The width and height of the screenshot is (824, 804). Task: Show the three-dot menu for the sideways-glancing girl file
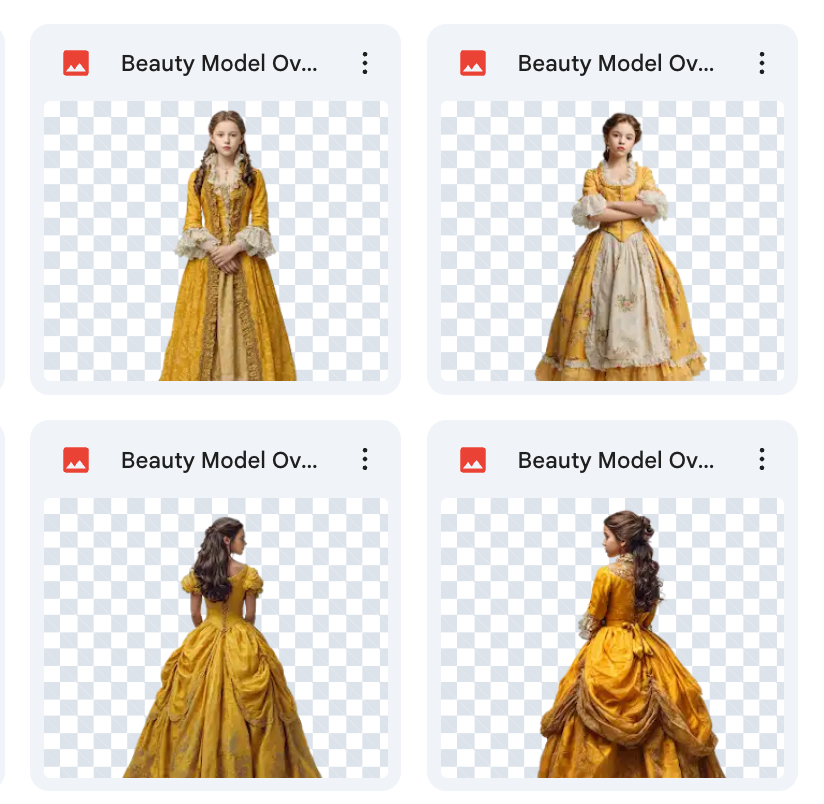[762, 460]
